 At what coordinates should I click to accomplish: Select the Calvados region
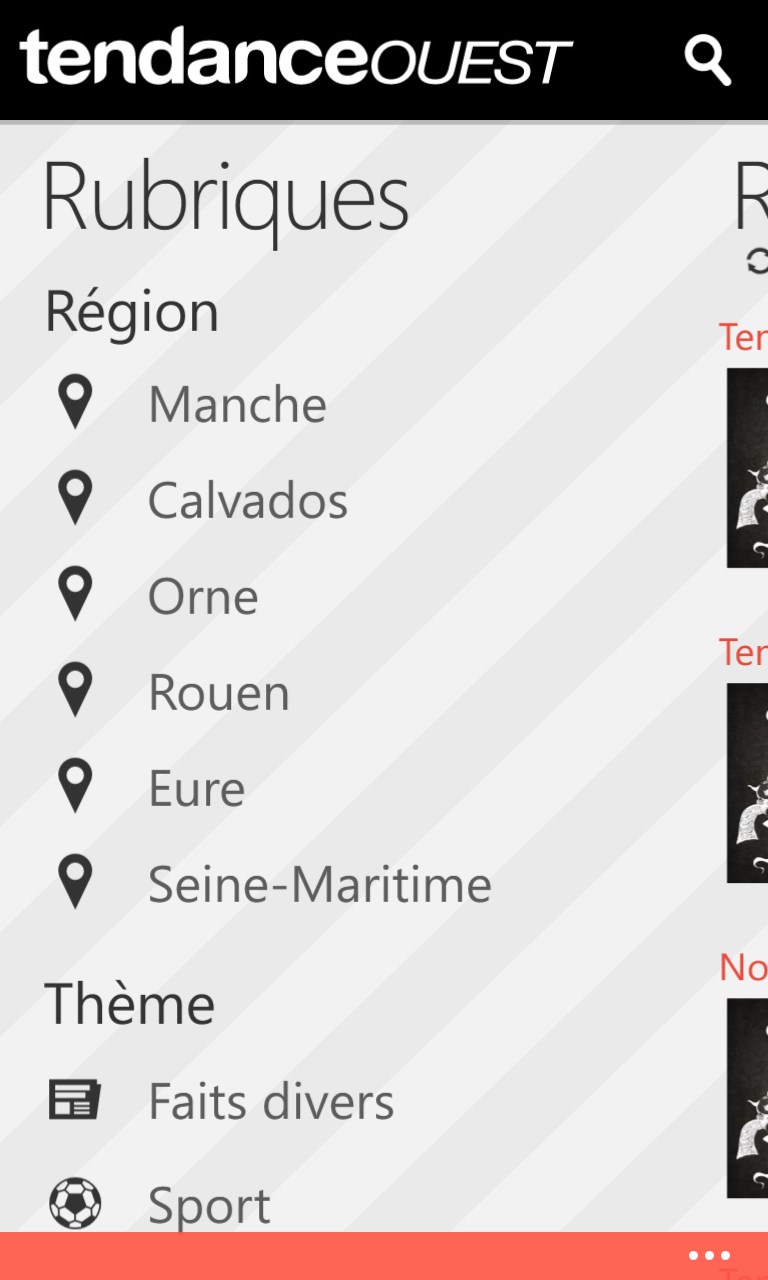point(247,501)
